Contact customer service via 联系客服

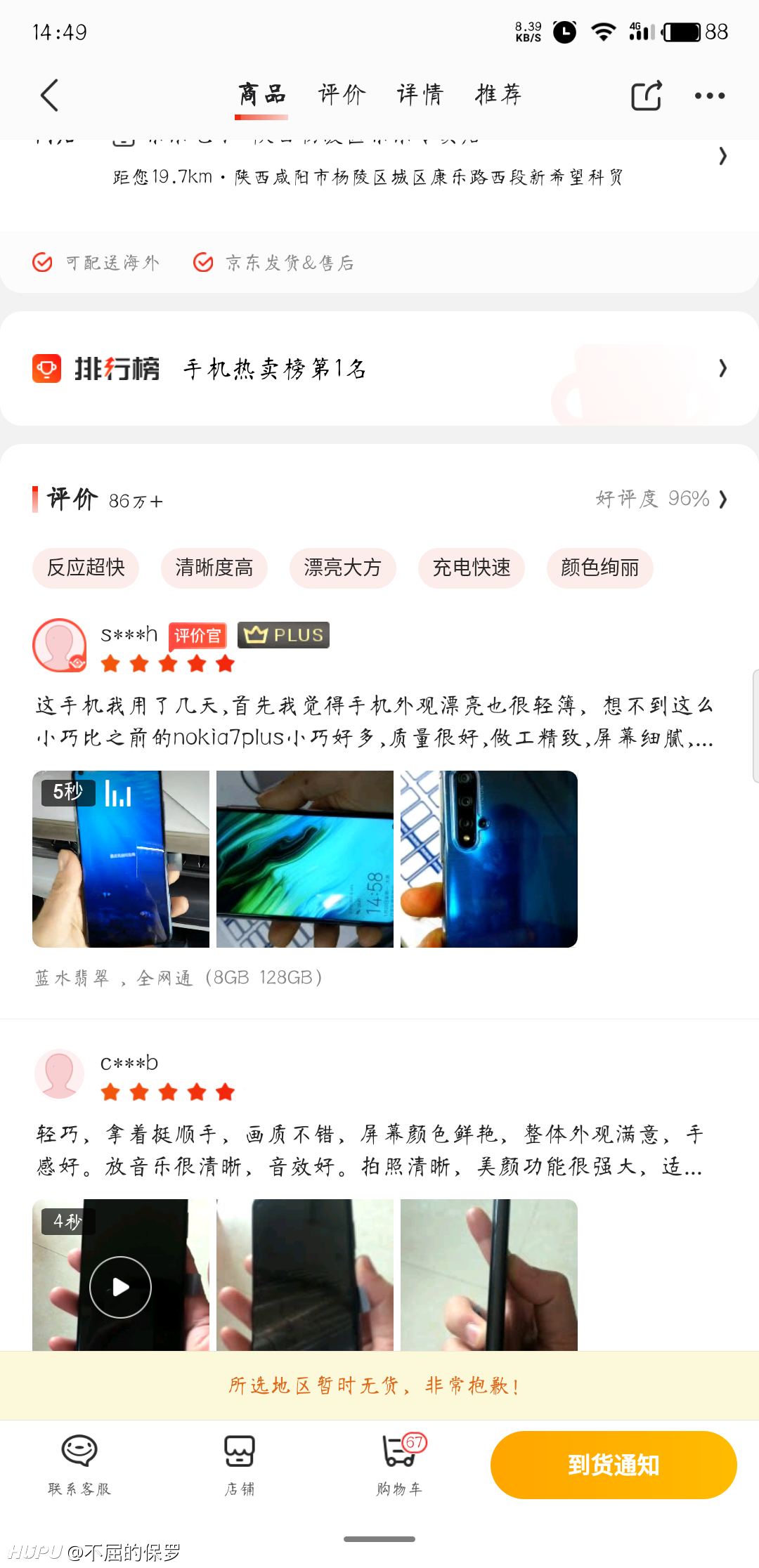pos(79,1465)
